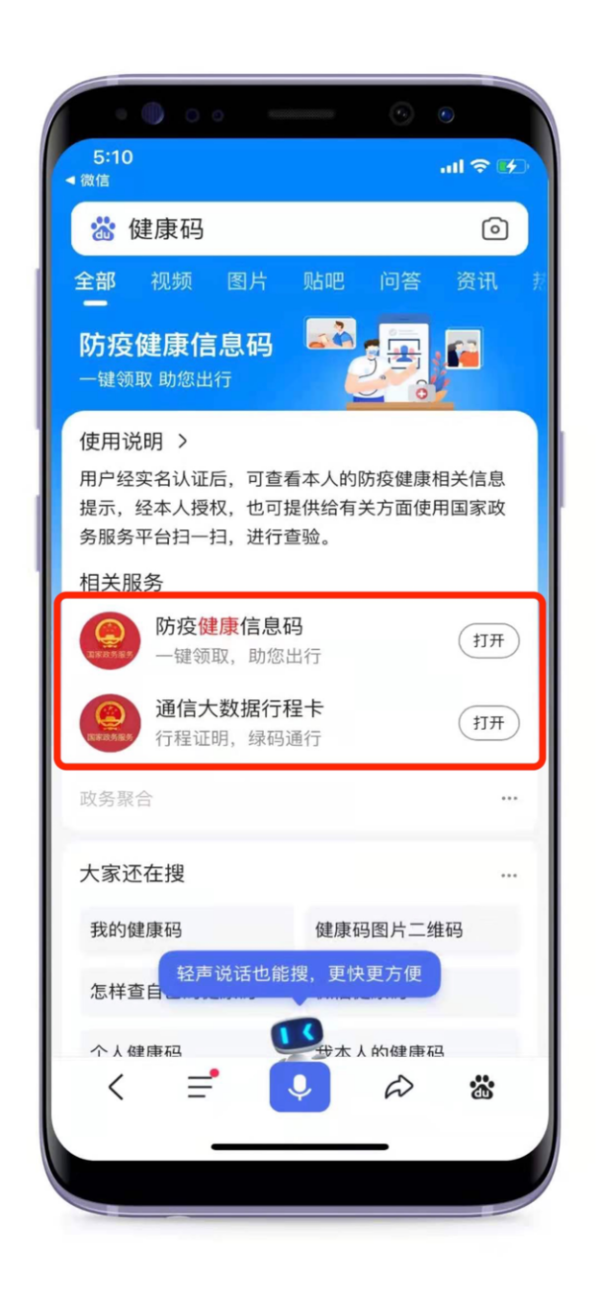
Task: Switch to the 资讯 tab
Action: 476,282
